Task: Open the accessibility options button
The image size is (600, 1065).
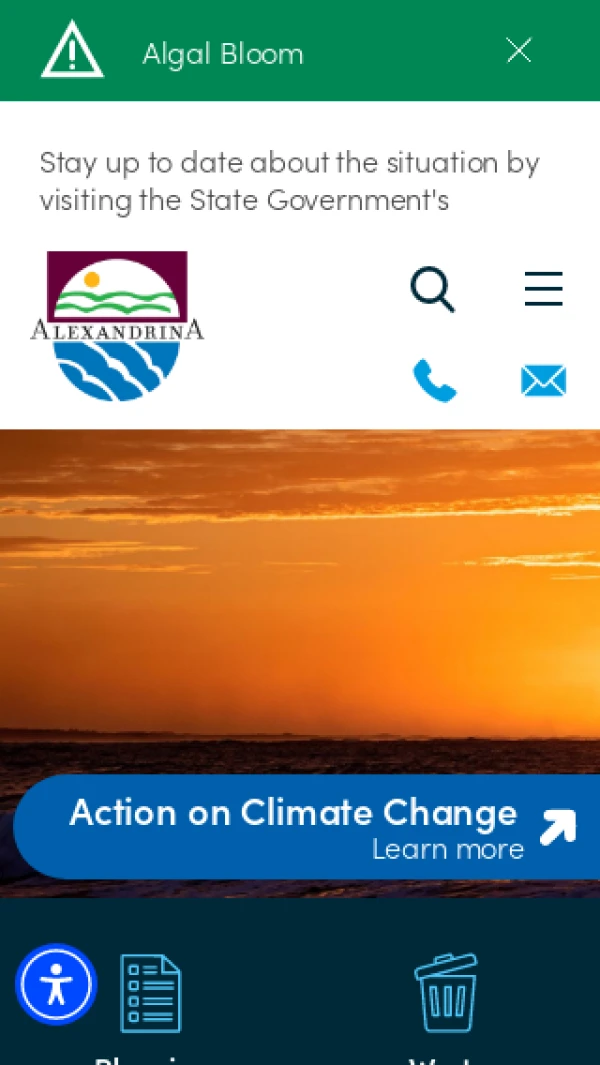Action: 56,985
